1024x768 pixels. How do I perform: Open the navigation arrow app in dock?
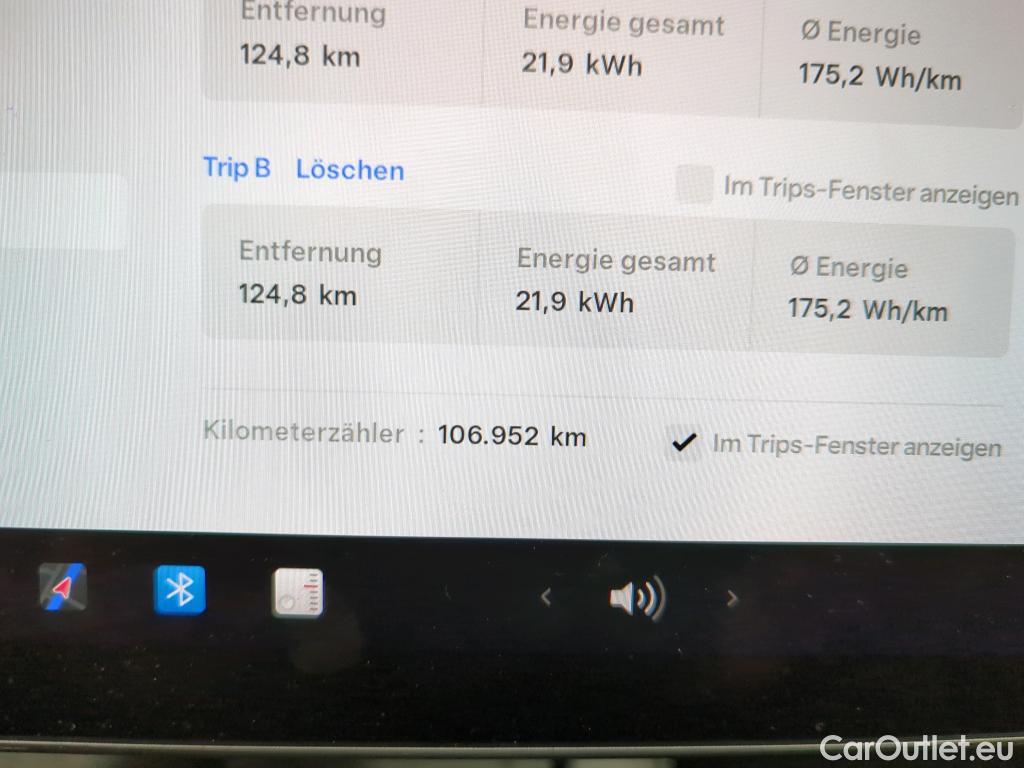coord(63,587)
